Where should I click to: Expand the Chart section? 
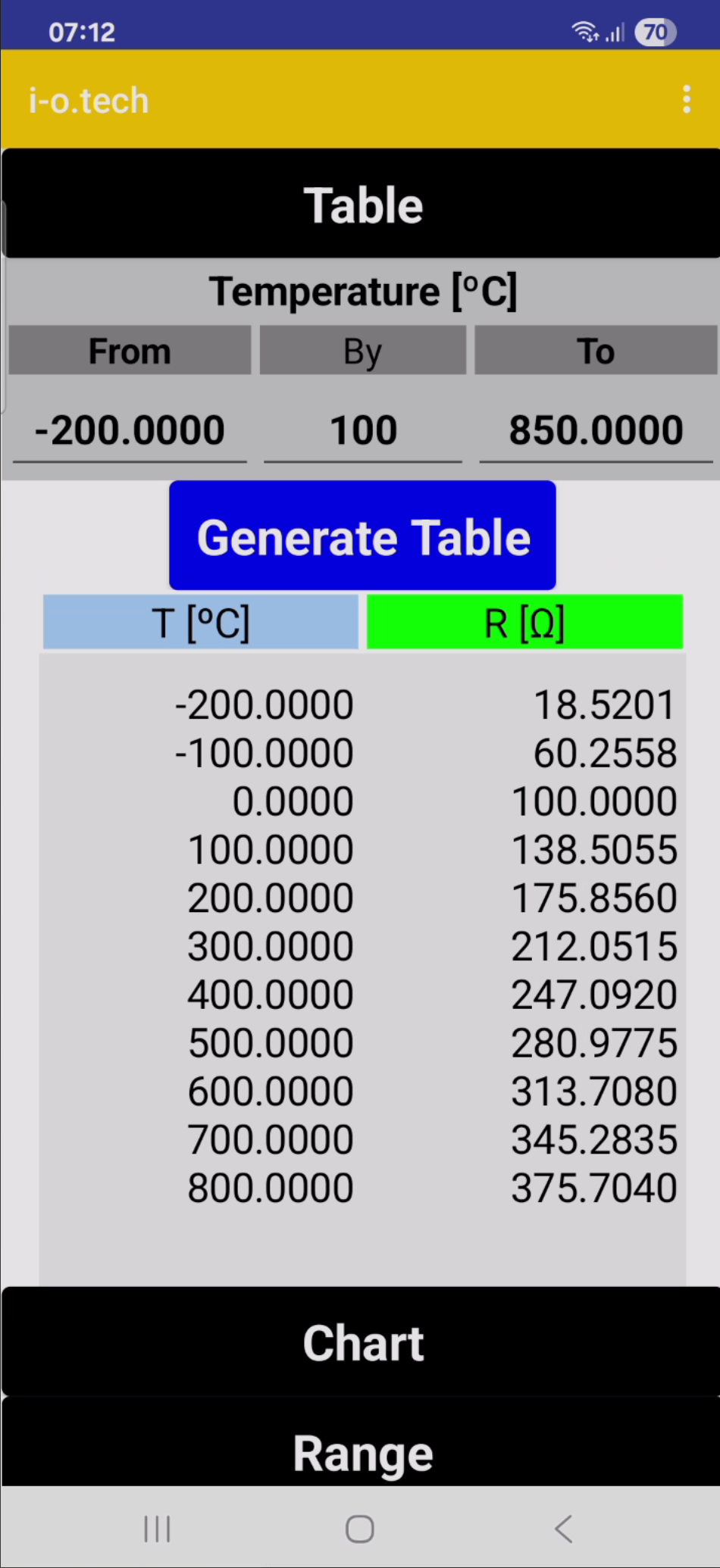tap(362, 1343)
